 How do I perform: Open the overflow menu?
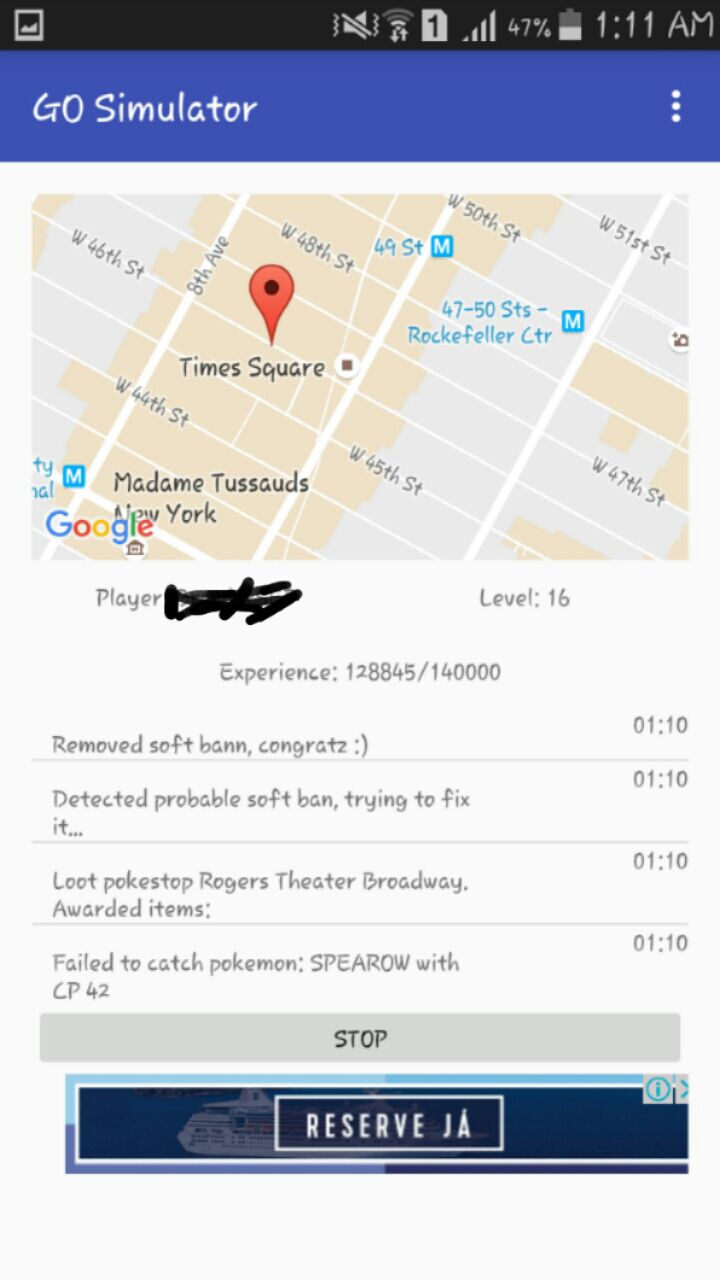(x=676, y=106)
